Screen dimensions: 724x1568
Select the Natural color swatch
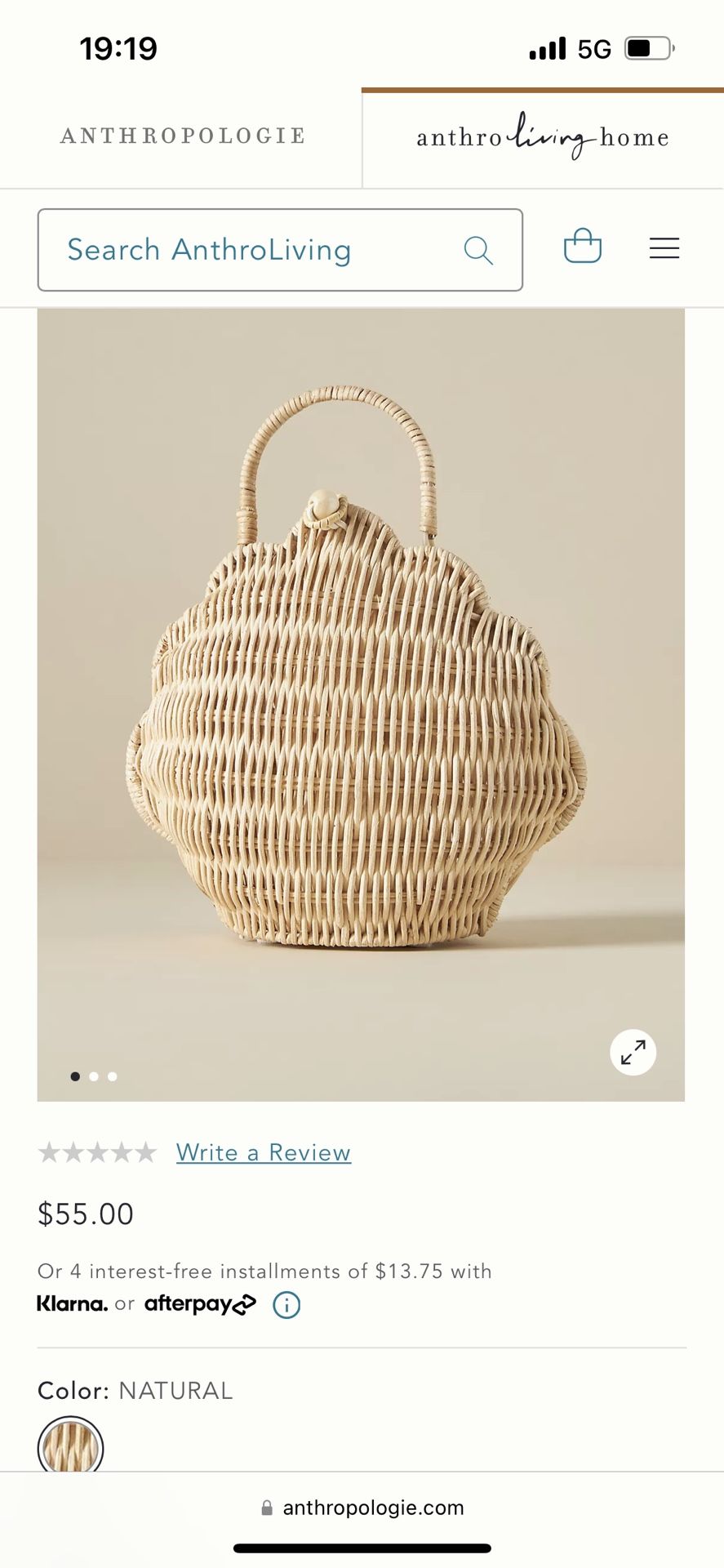[x=70, y=1447]
